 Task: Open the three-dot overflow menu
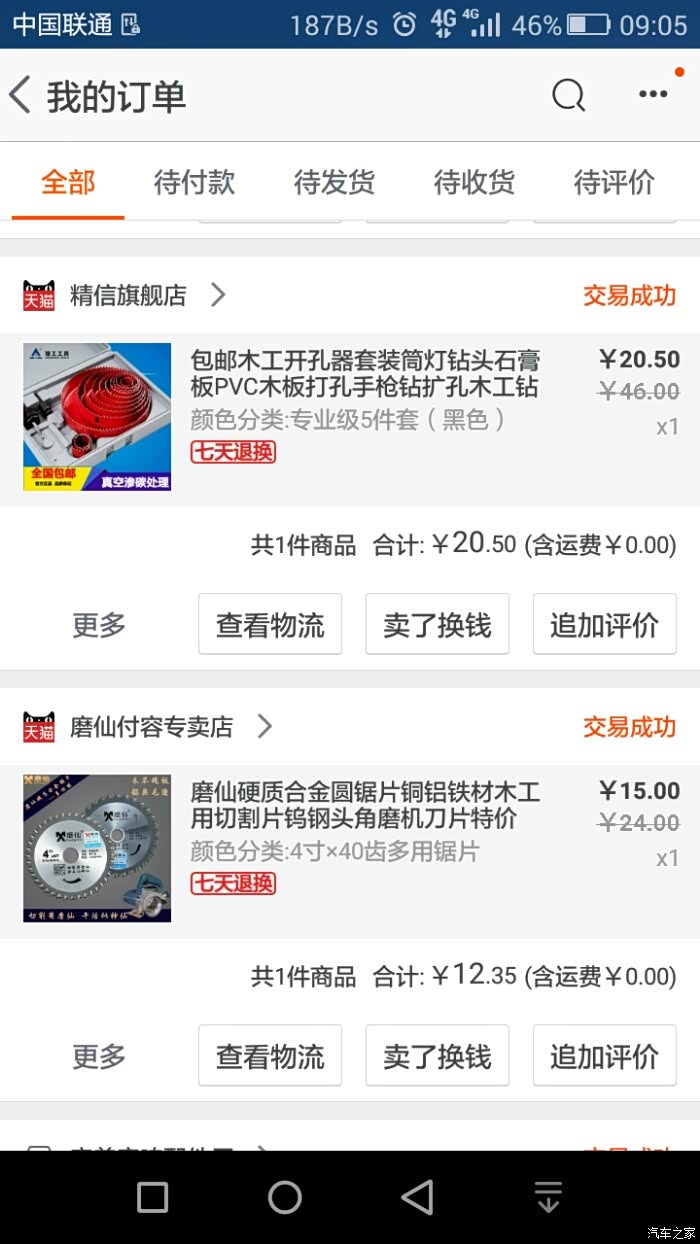[653, 95]
